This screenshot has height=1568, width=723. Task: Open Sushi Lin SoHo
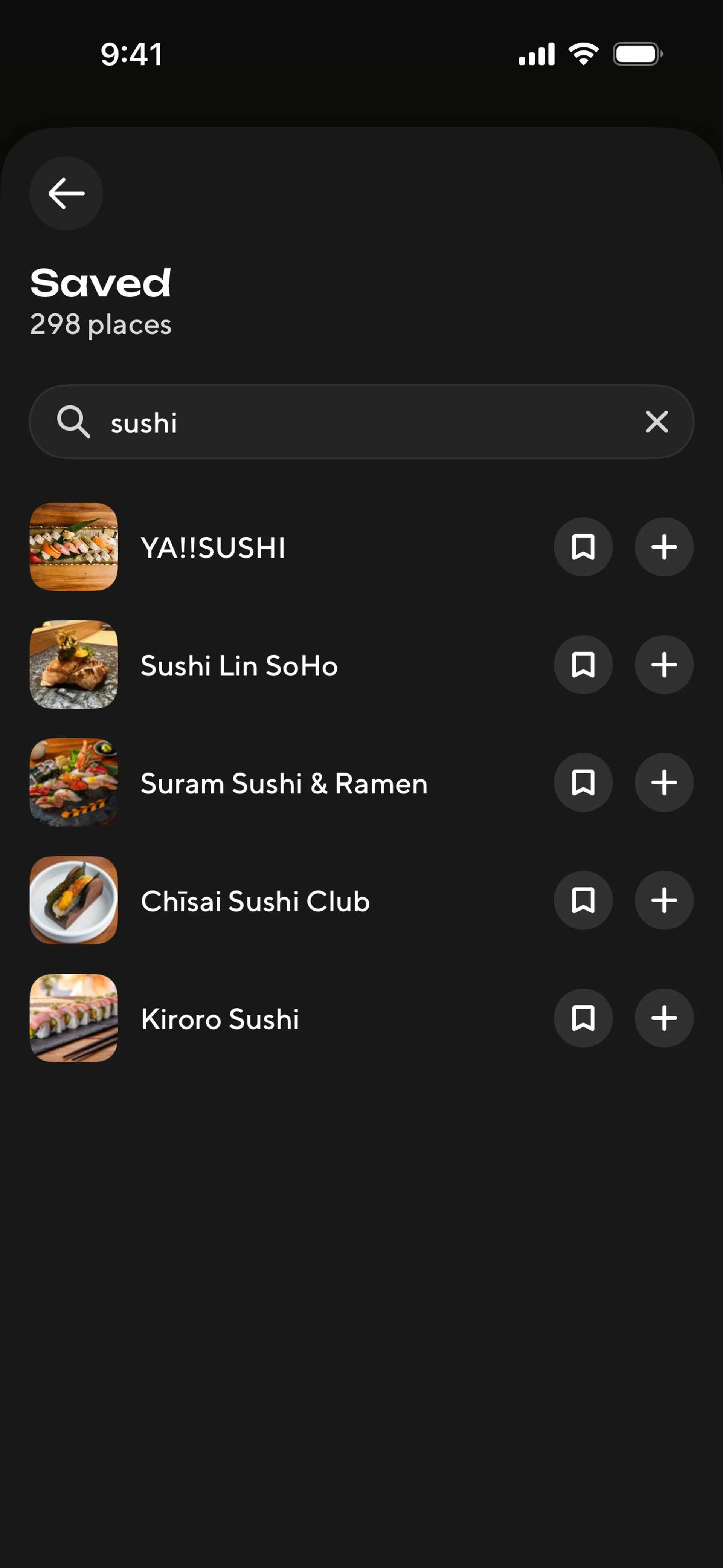[239, 665]
